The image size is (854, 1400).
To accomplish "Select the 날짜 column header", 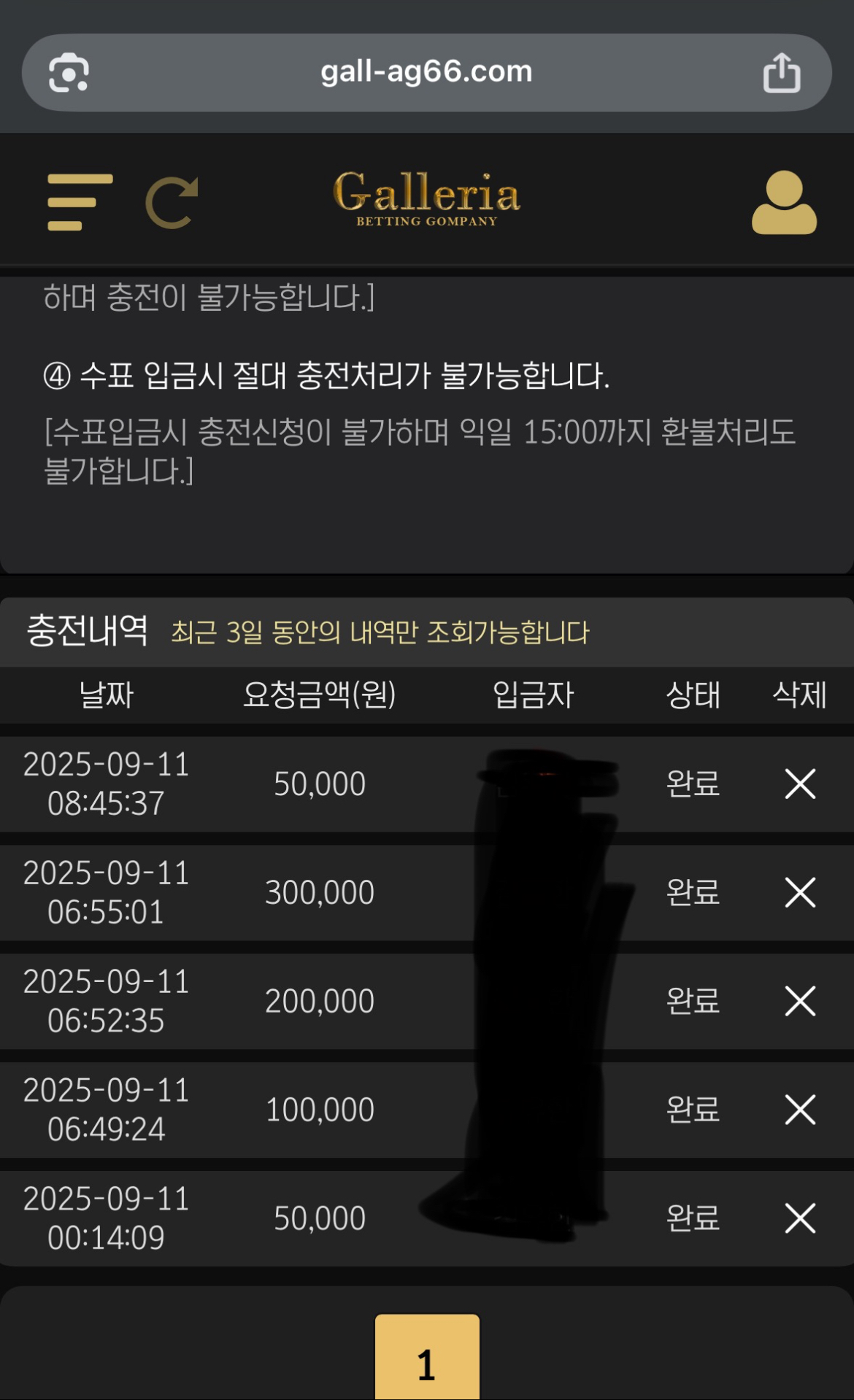I will click(x=107, y=695).
